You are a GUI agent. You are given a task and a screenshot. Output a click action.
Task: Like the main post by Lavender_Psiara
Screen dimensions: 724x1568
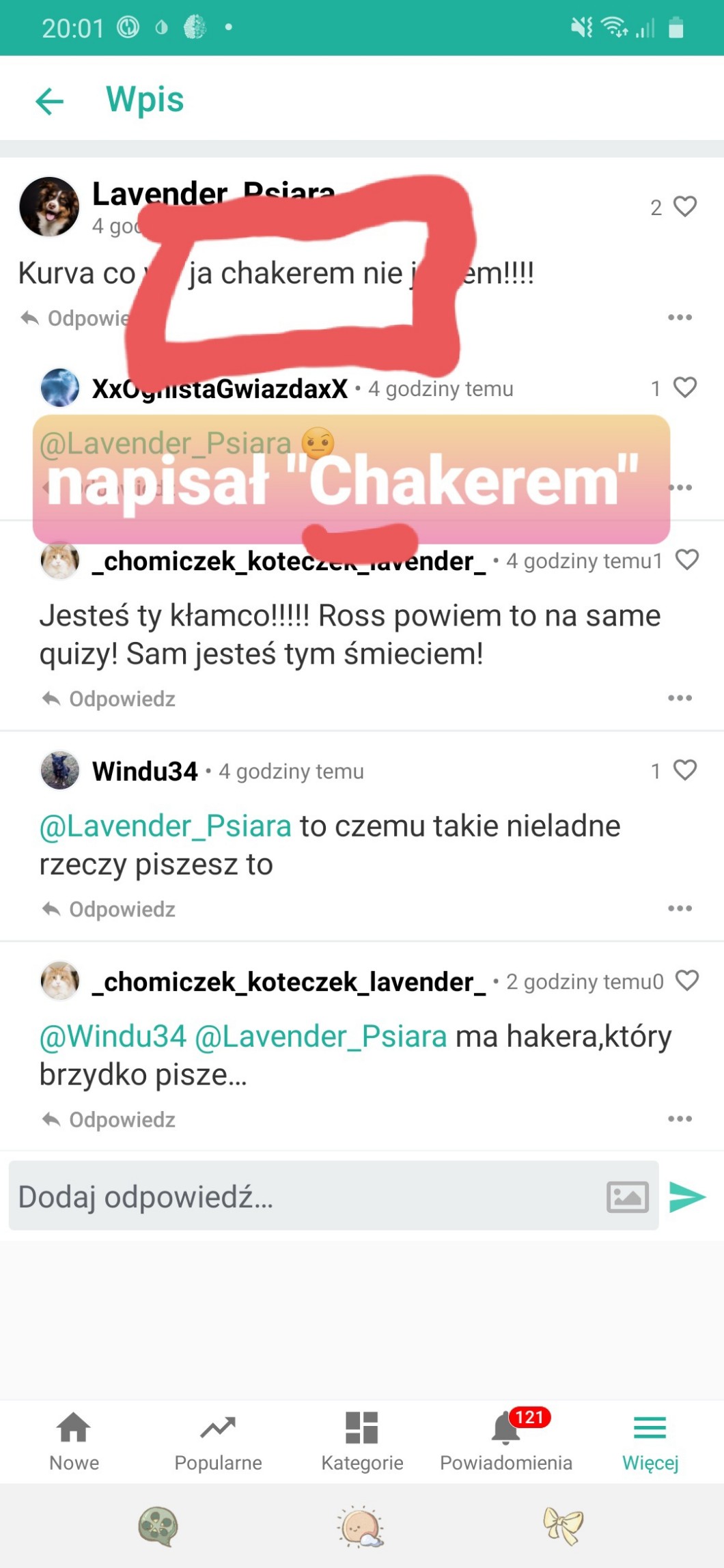(684, 206)
